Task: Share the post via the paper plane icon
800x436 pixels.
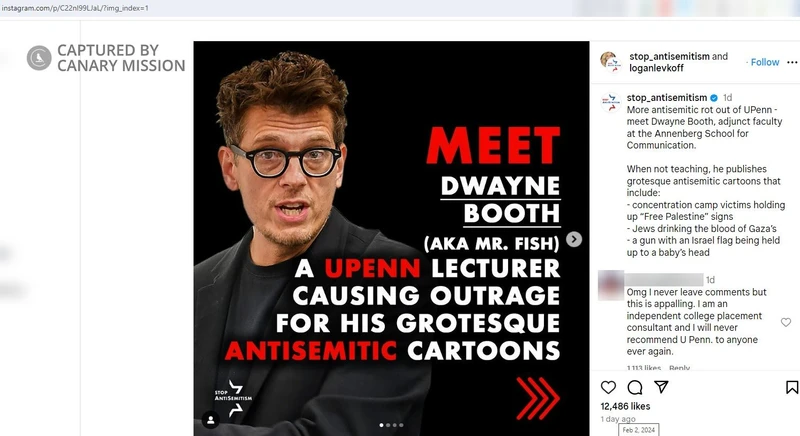Action: tap(660, 387)
